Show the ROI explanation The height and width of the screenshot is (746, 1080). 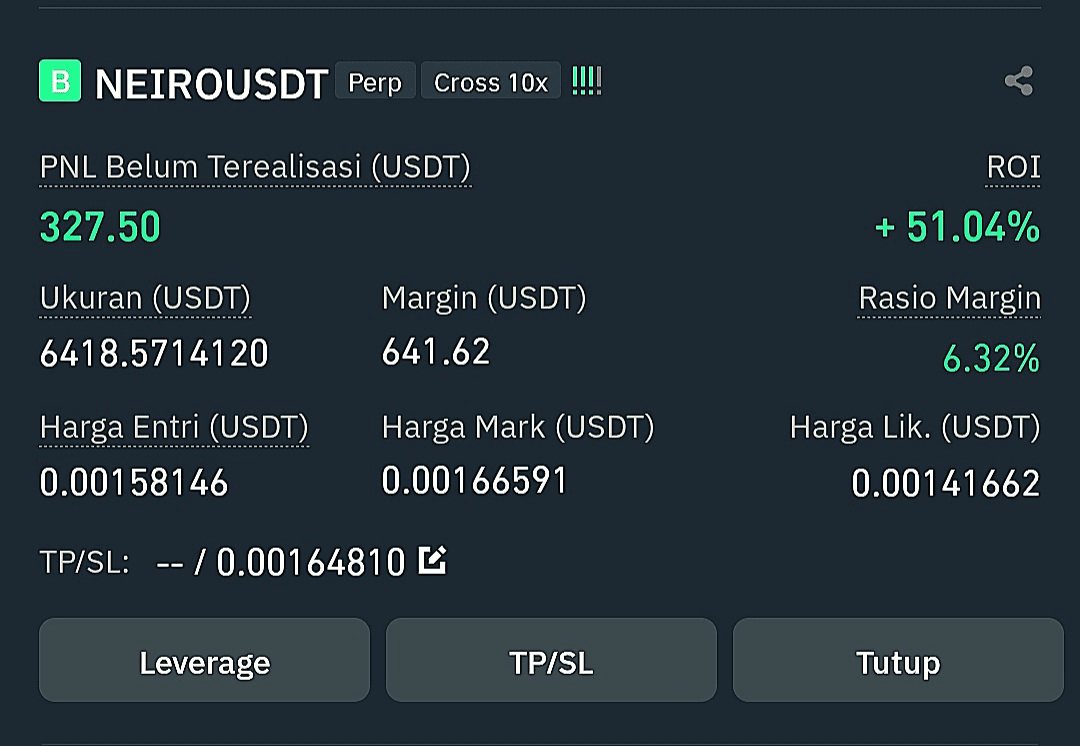[1013, 167]
